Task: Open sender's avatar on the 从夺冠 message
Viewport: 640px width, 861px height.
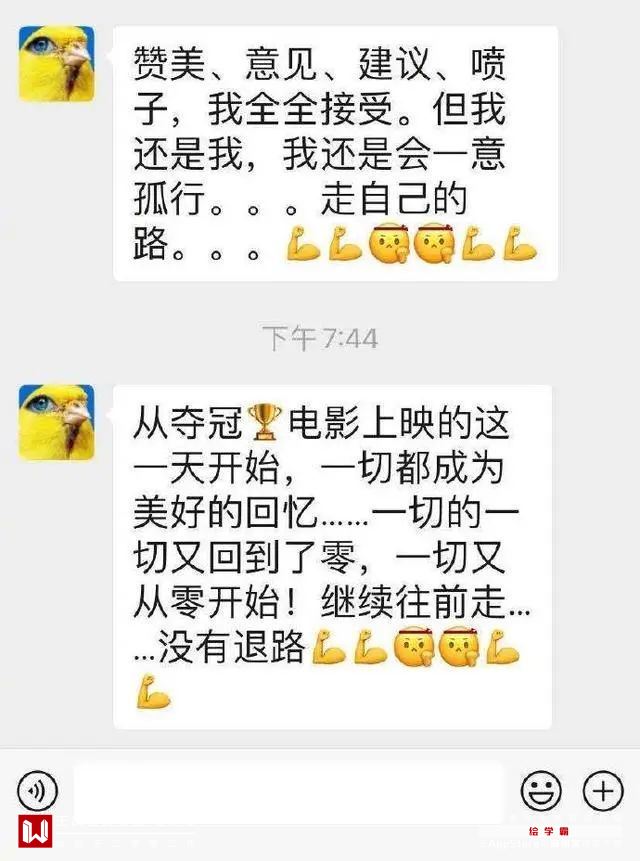Action: [56, 422]
